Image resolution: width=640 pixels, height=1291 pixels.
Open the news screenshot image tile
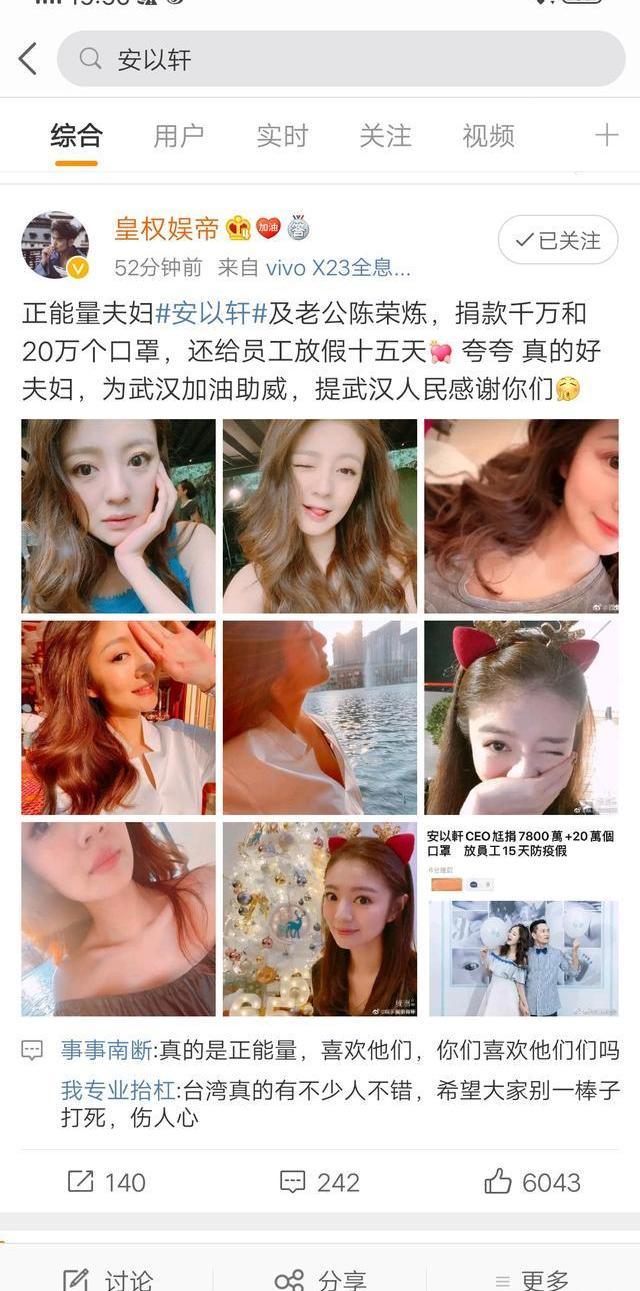pos(521,919)
